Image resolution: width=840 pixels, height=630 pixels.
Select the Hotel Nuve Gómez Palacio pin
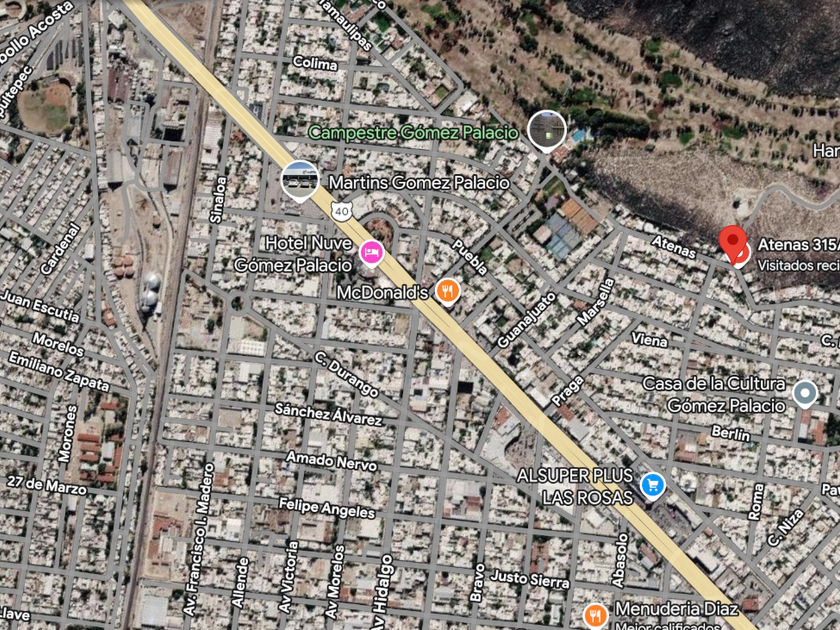coord(372,253)
